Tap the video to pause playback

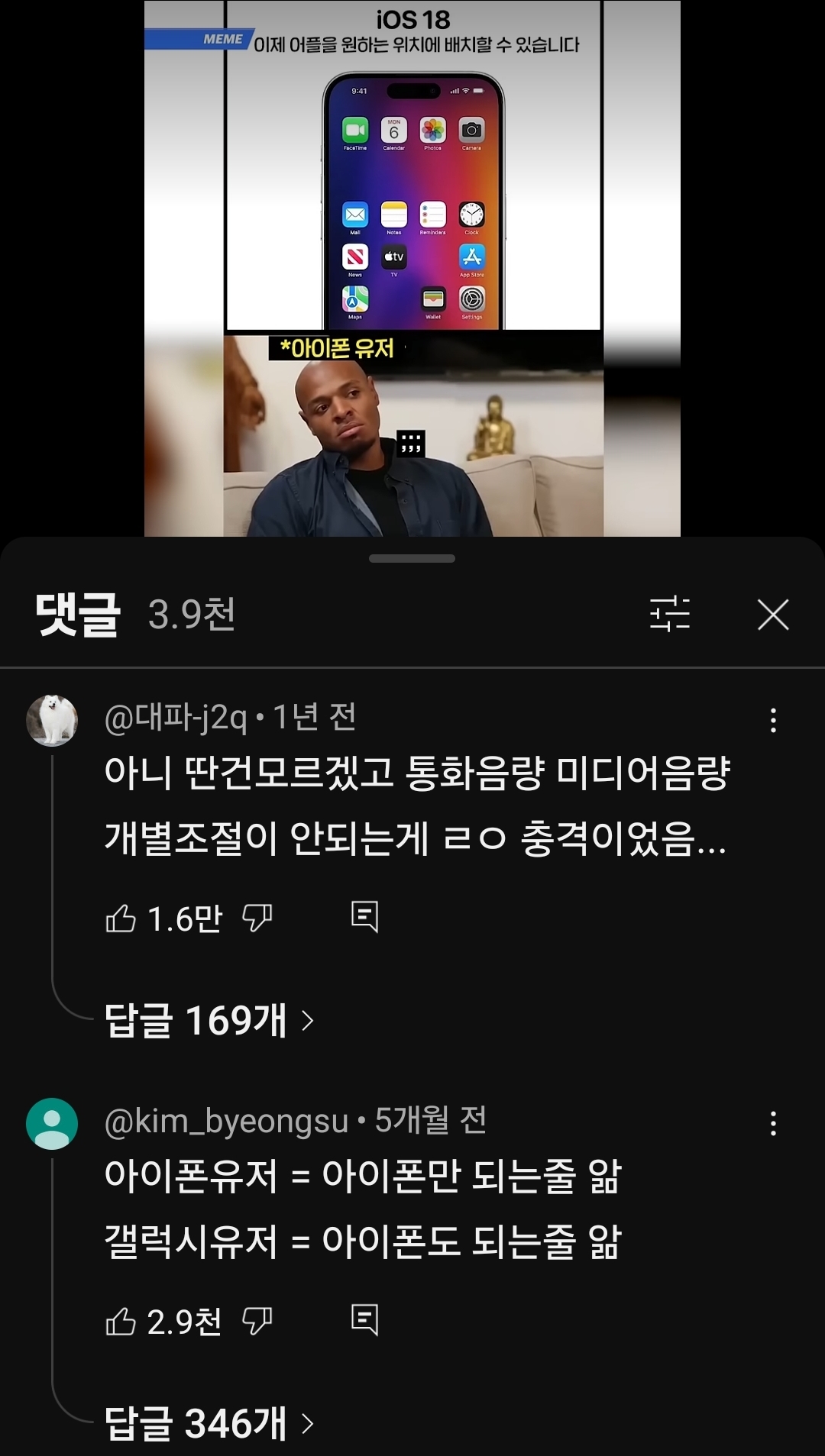tap(412, 268)
